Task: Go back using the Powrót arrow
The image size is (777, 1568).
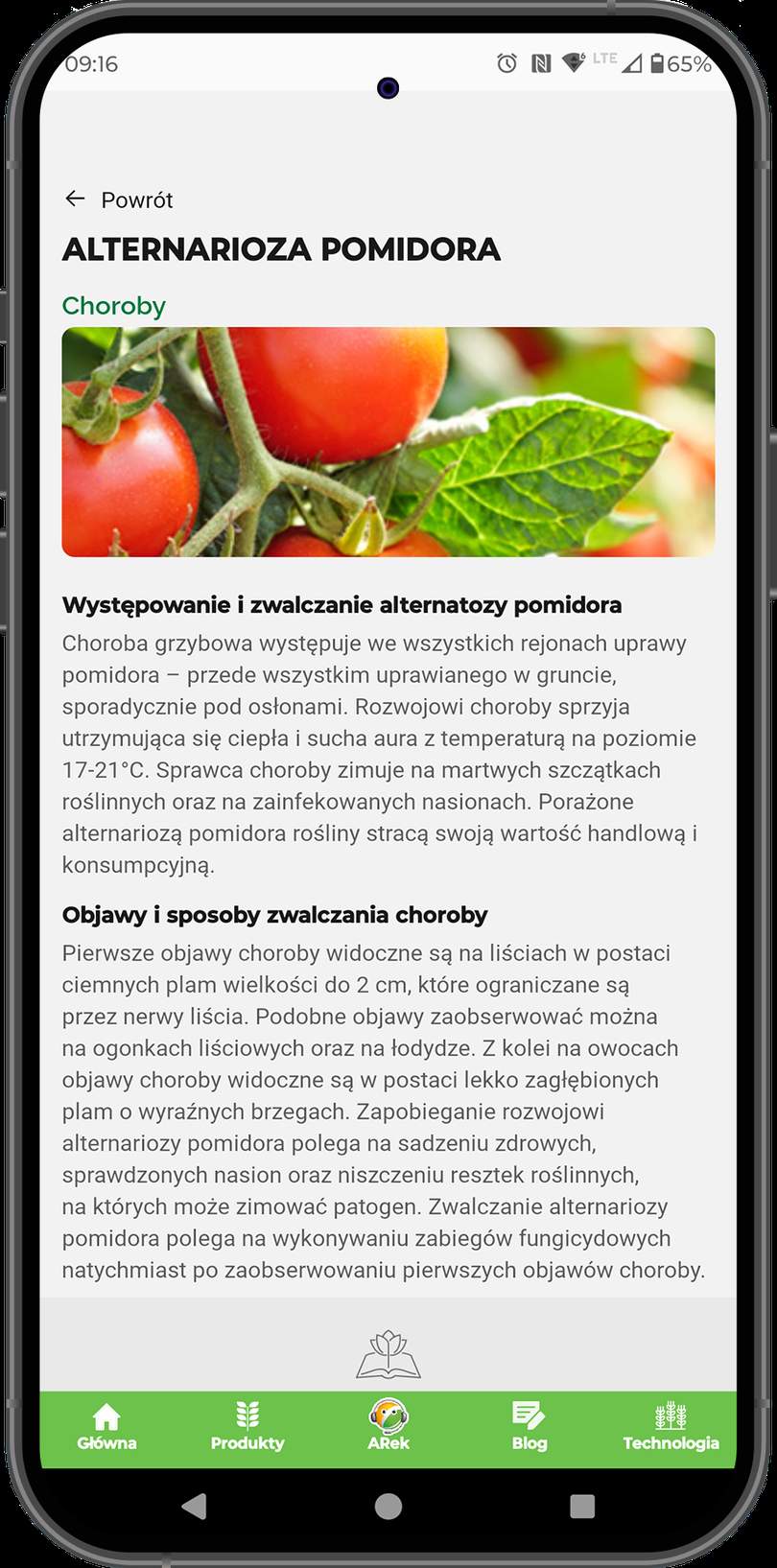Action: pos(76,199)
